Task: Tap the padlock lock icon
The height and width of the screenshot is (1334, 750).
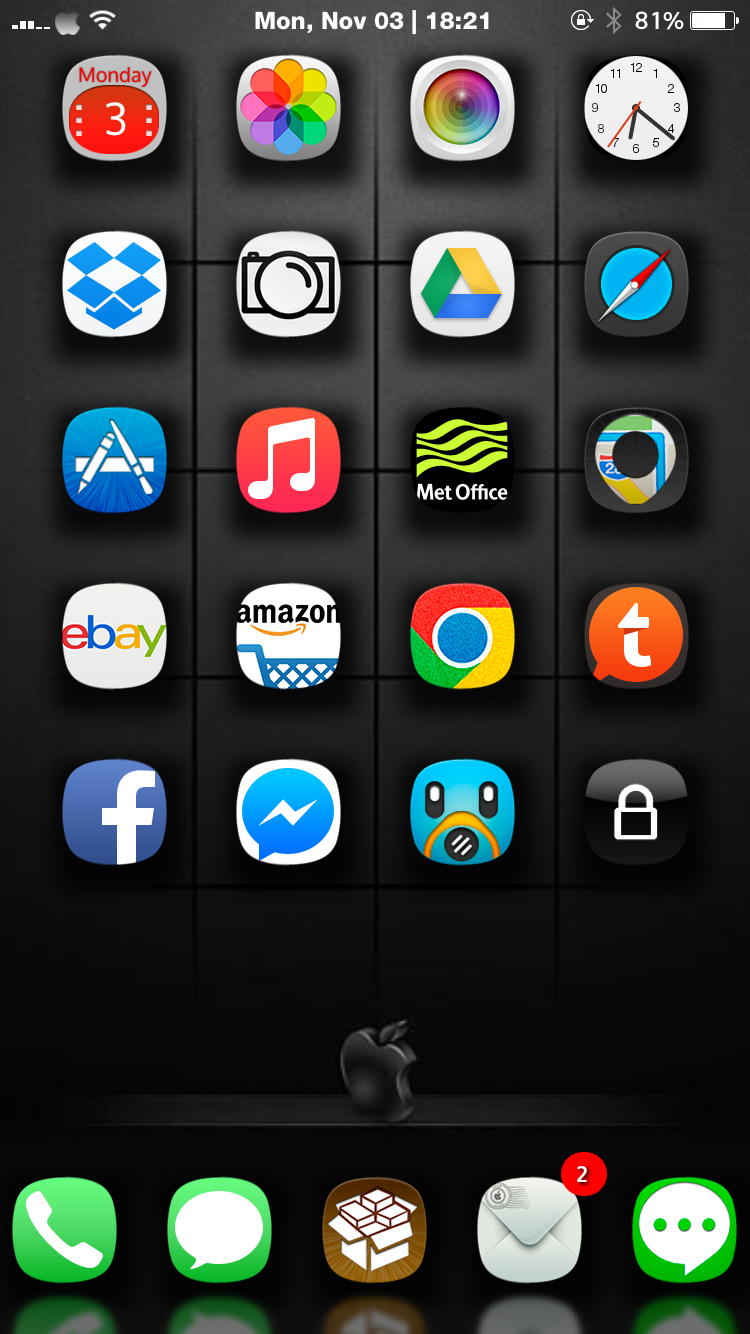Action: (x=636, y=812)
